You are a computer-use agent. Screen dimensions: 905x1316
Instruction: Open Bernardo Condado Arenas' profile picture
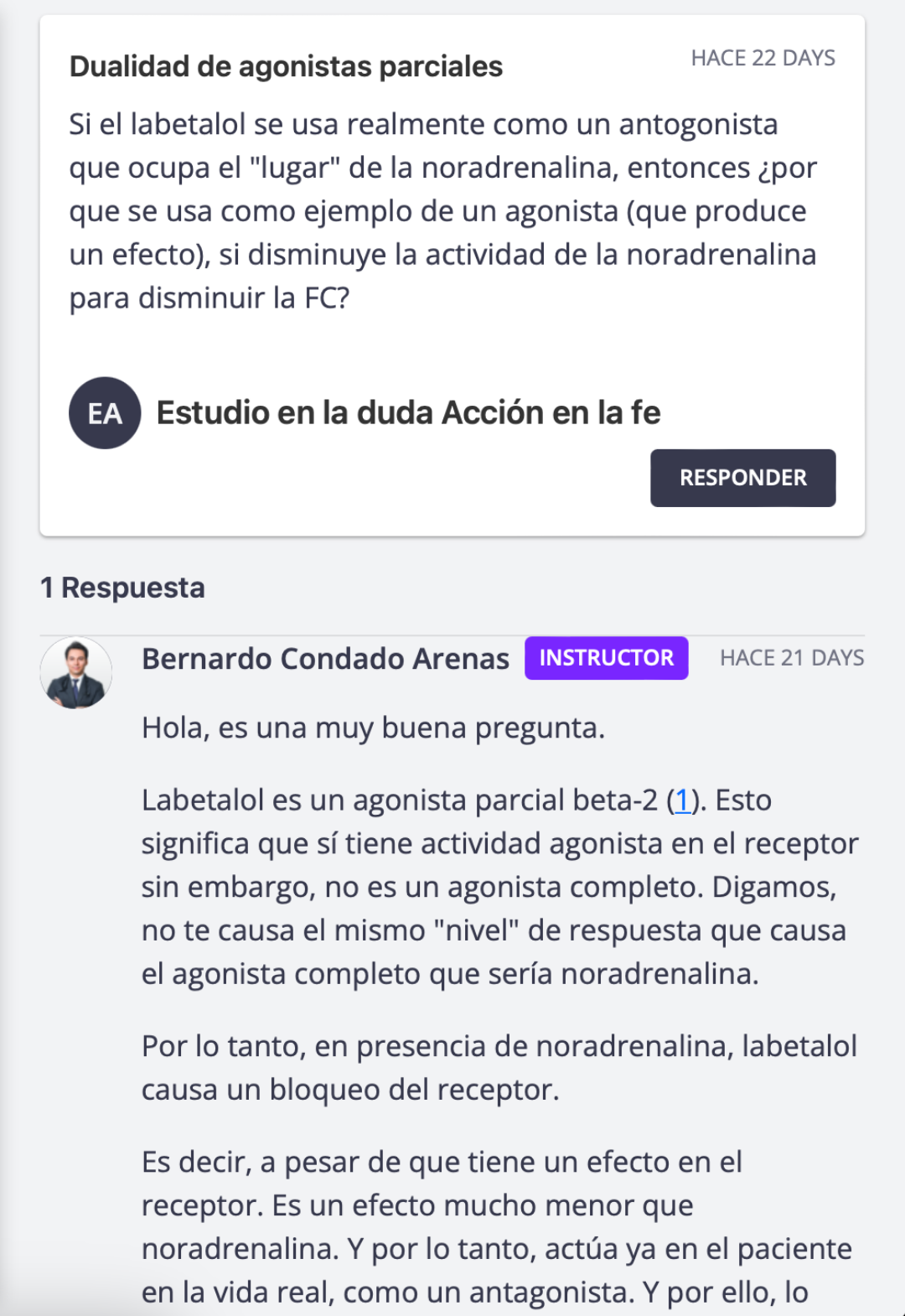point(76,673)
